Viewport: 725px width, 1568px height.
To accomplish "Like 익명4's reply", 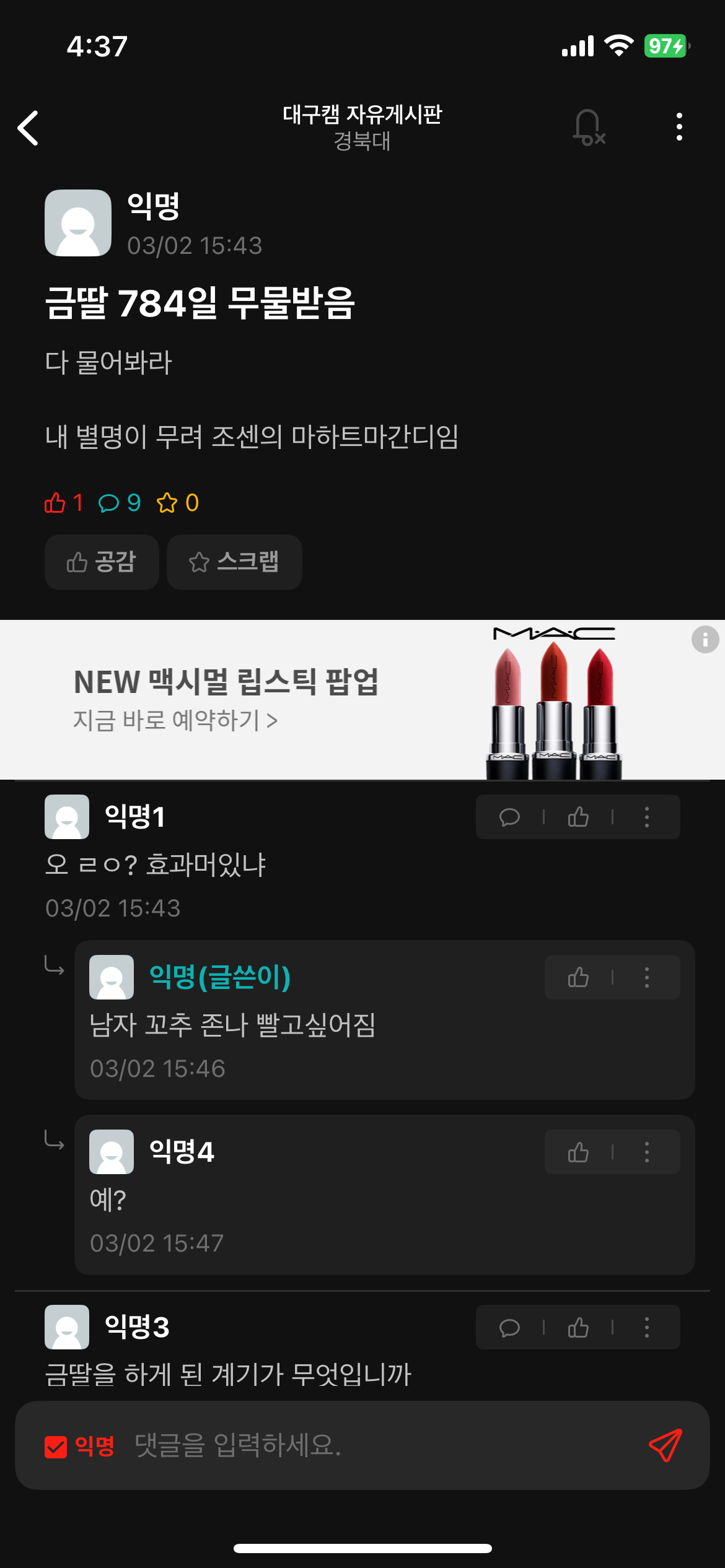I will [578, 1152].
